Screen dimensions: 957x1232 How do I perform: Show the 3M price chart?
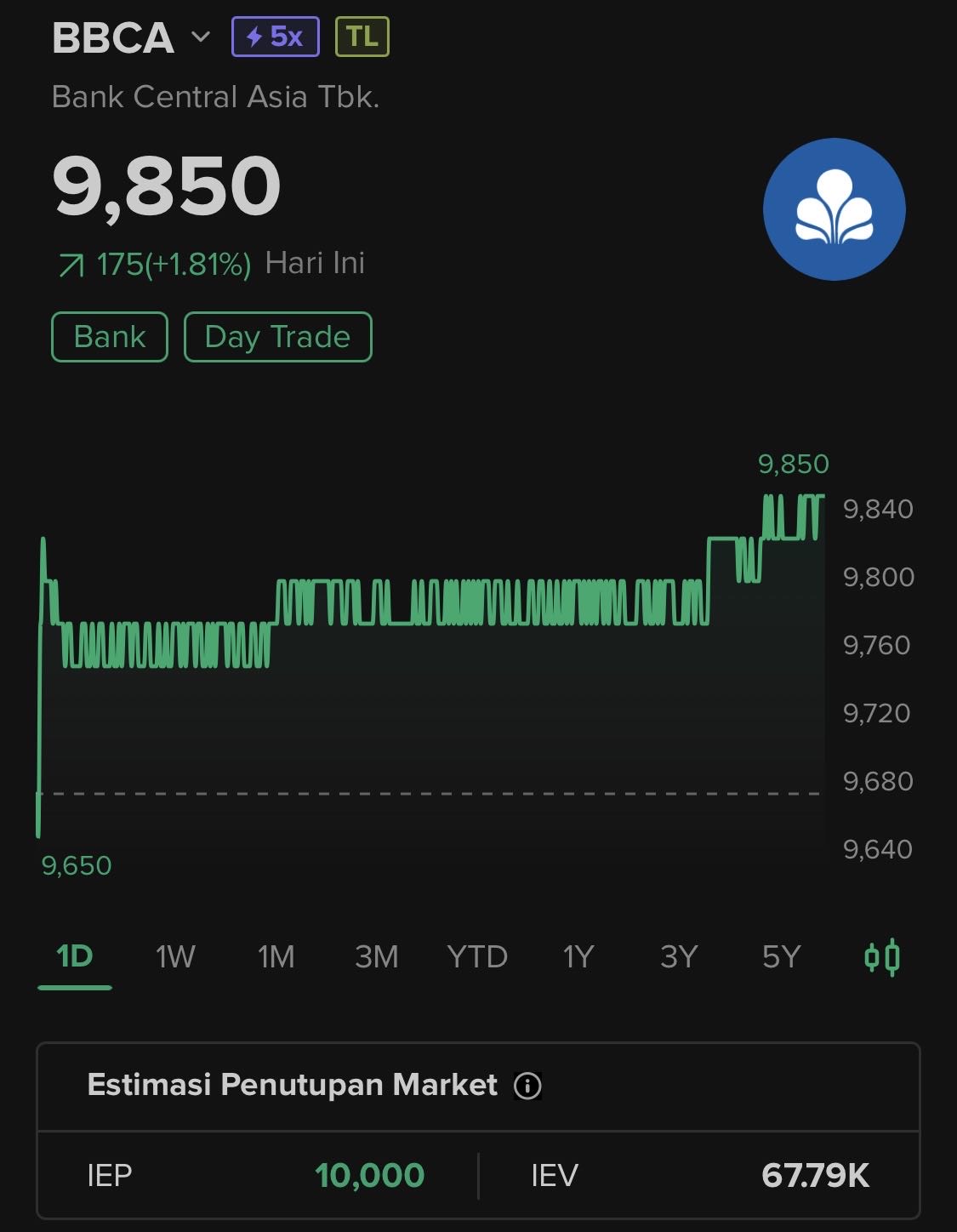(376, 957)
